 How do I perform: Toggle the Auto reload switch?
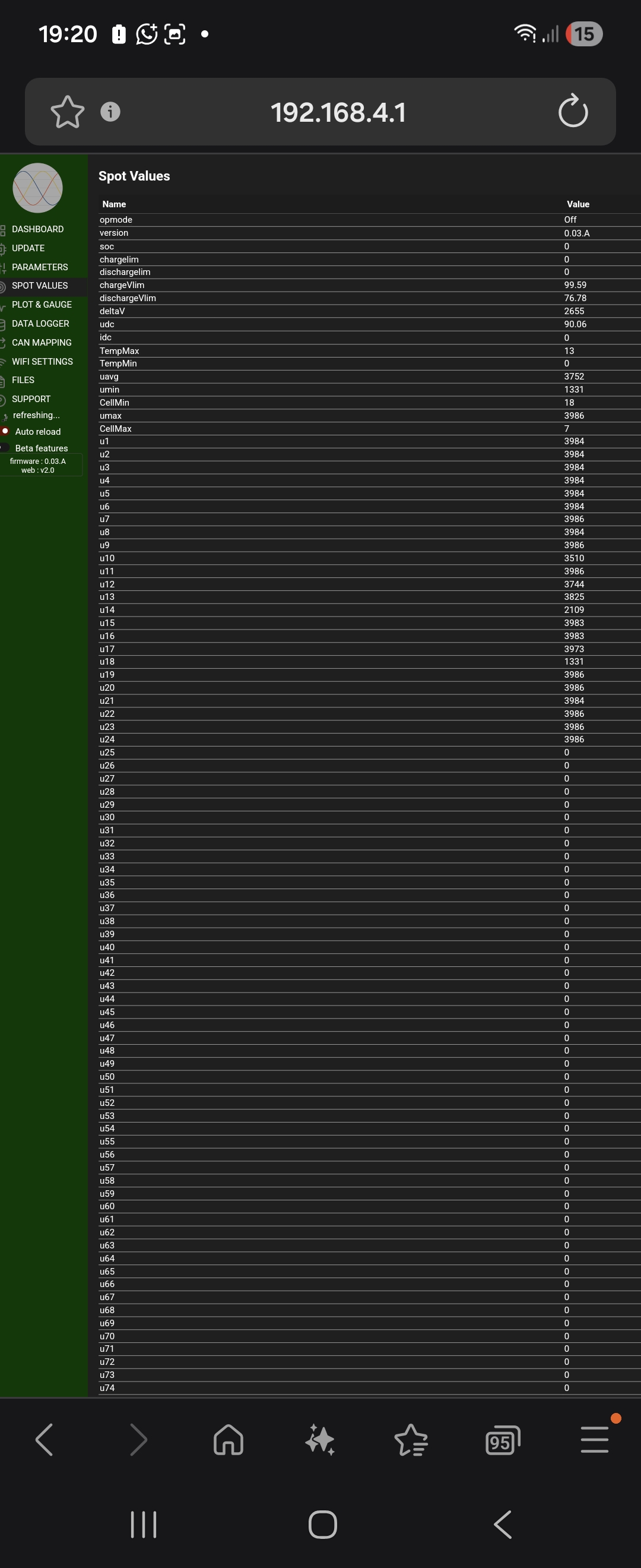[x=5, y=432]
